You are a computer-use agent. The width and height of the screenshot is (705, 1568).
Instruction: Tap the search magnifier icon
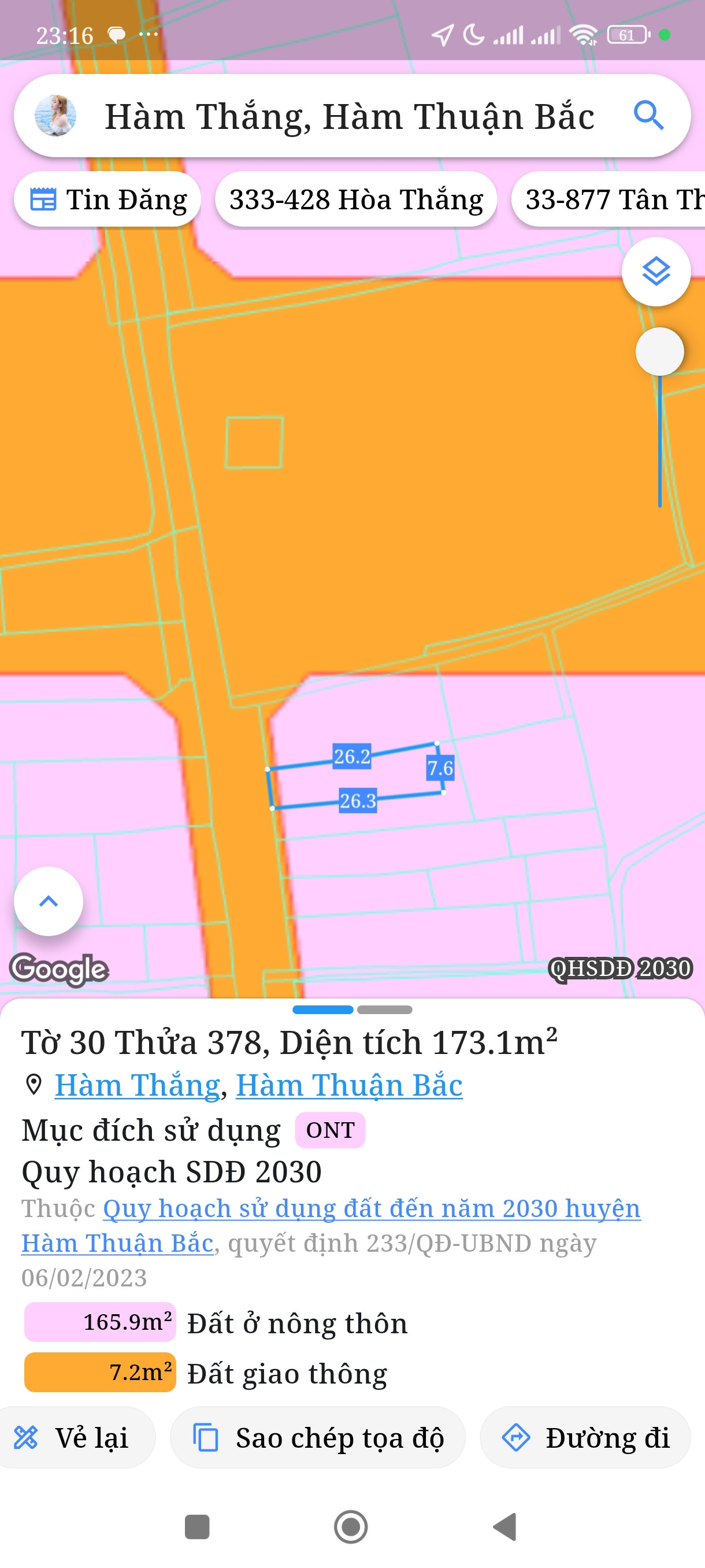648,116
